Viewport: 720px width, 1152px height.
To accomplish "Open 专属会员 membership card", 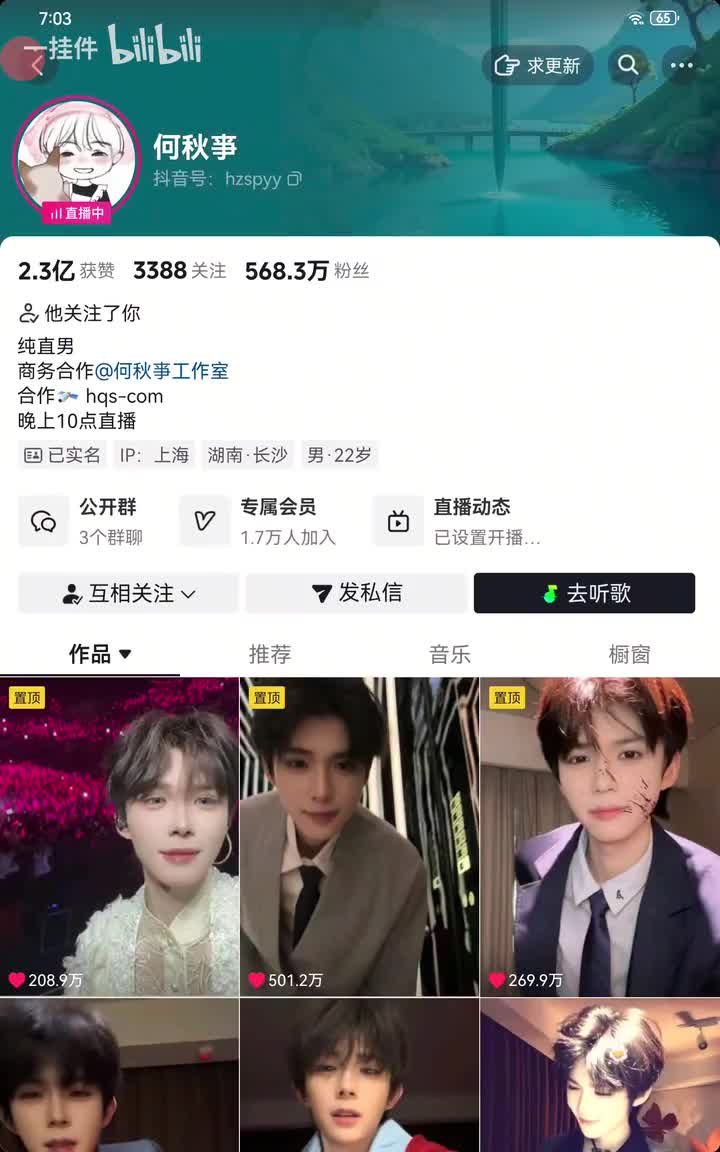I will 262,521.
